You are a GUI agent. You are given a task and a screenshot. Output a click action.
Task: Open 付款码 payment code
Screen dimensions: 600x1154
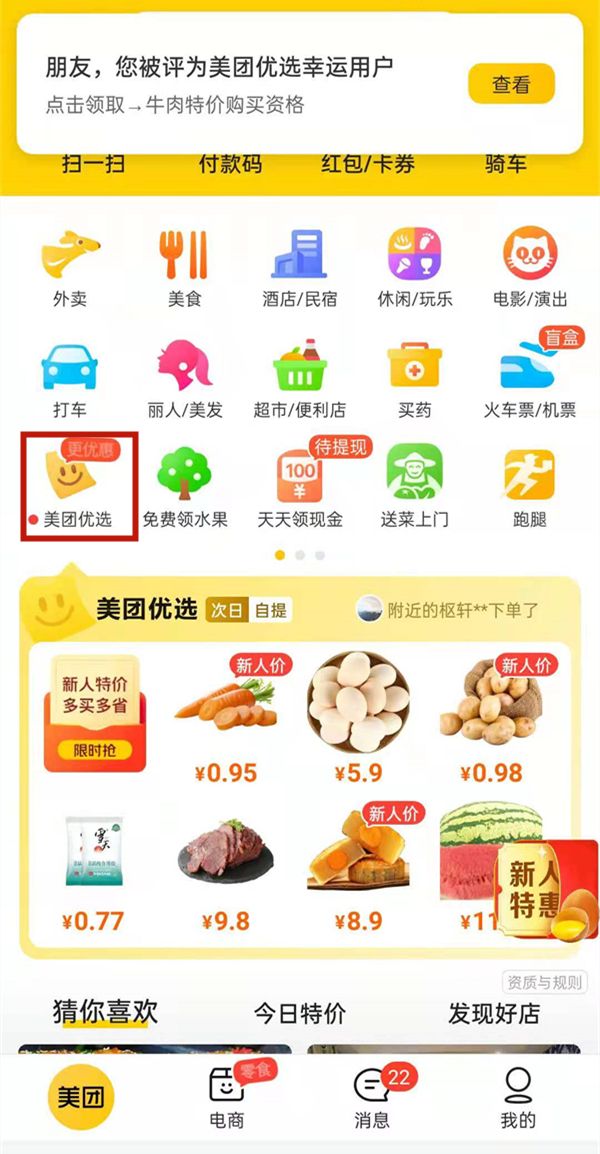(x=230, y=165)
